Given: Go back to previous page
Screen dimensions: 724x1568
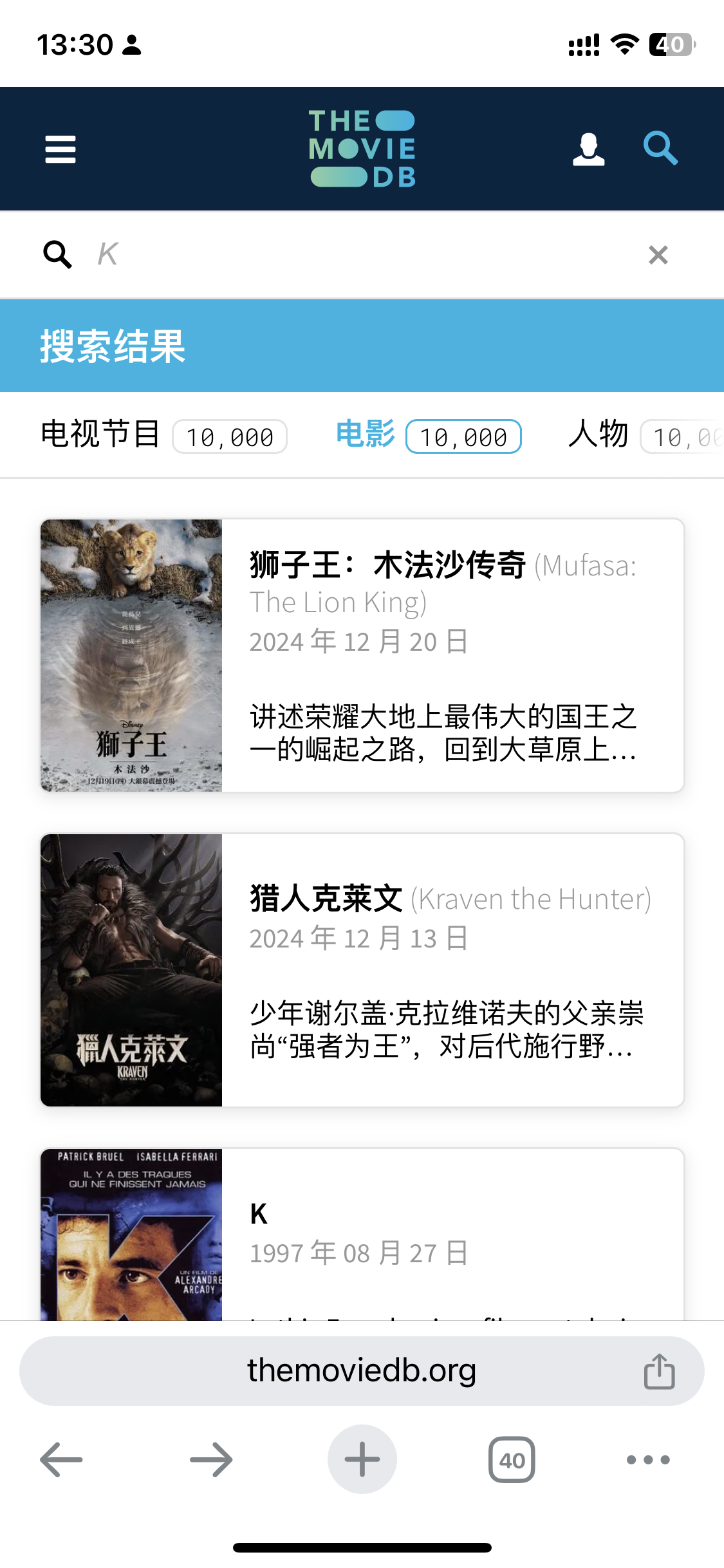Looking at the screenshot, I should (x=61, y=1459).
